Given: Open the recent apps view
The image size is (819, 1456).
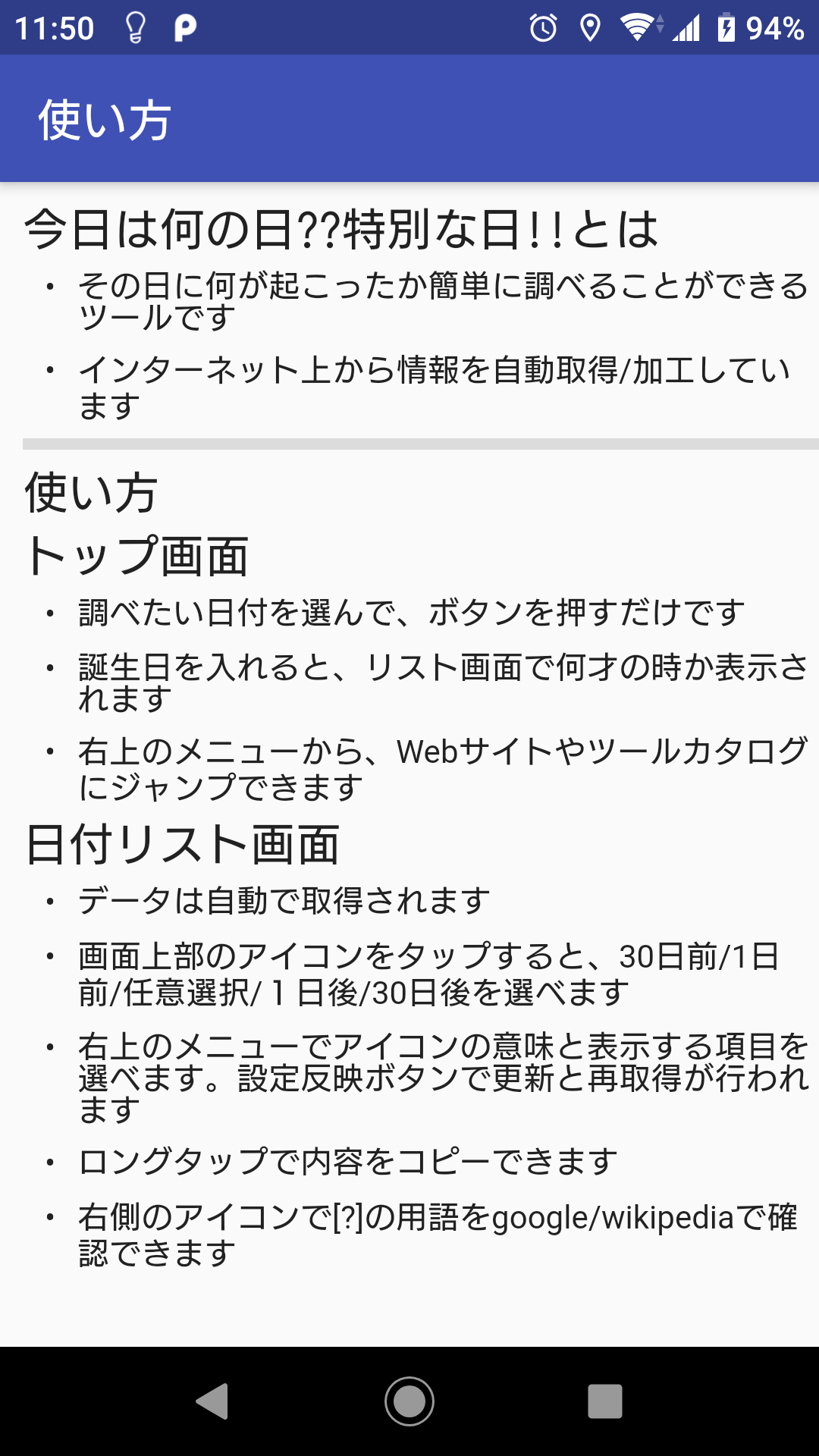Looking at the screenshot, I should [605, 1401].
